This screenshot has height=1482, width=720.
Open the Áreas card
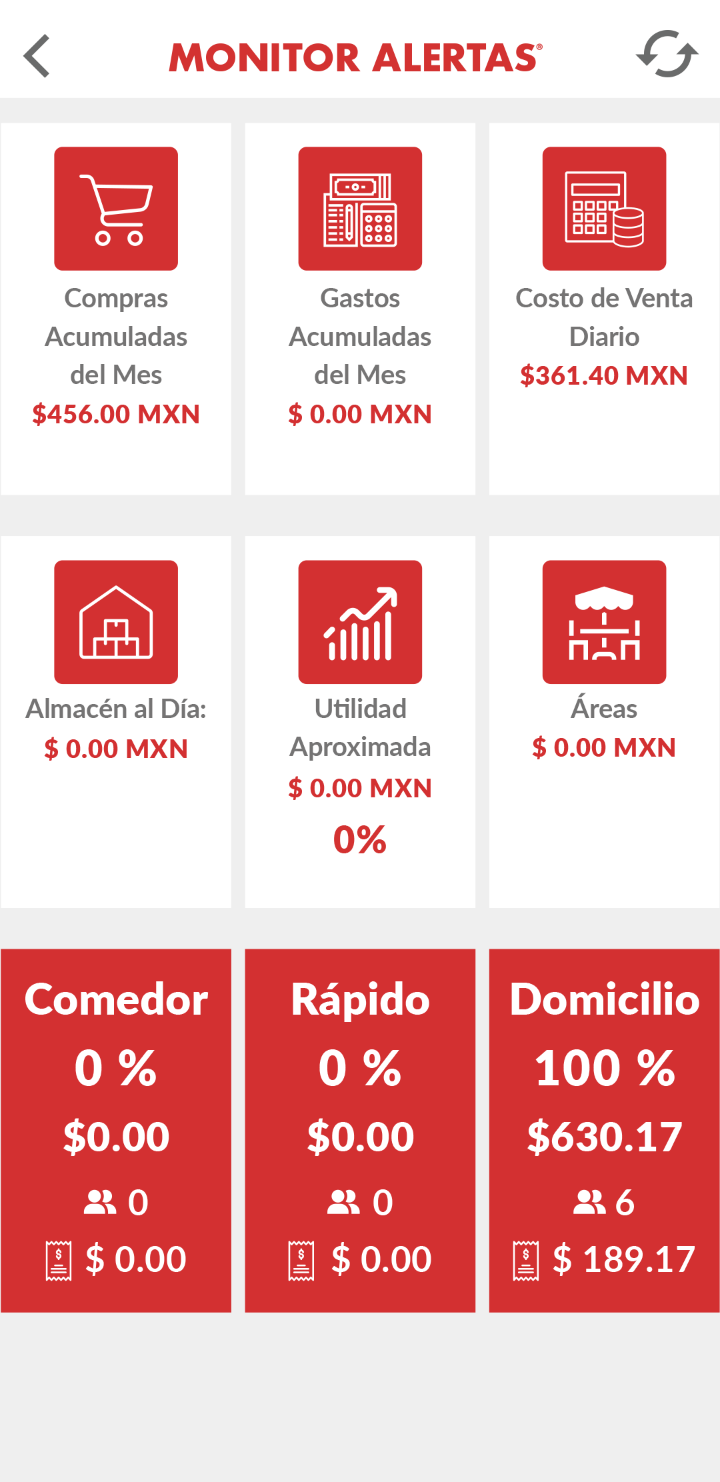604,722
